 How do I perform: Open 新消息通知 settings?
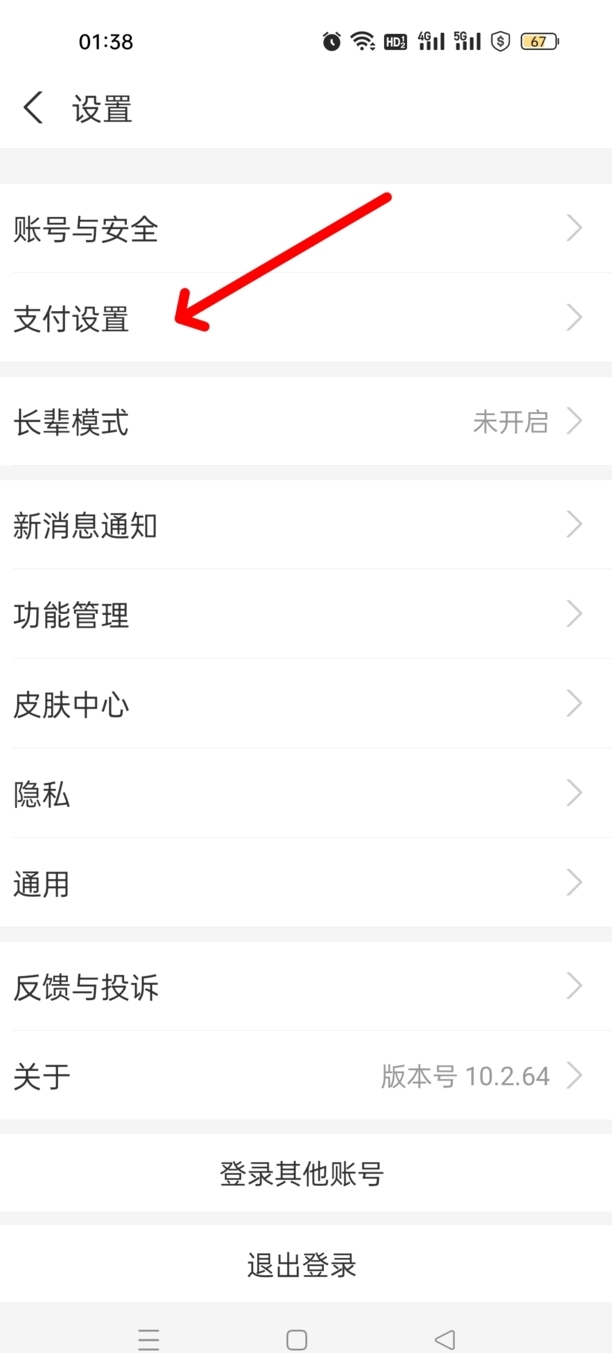click(x=306, y=524)
